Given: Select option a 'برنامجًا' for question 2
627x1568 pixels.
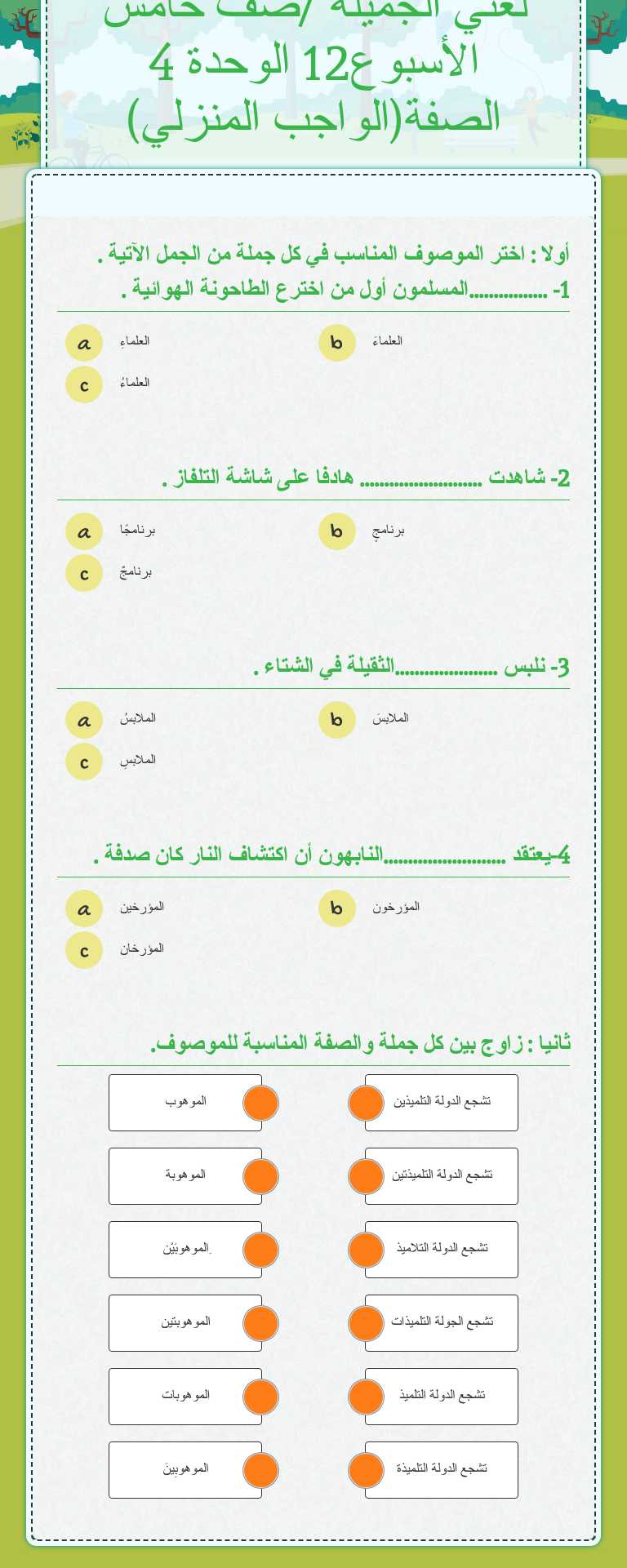Looking at the screenshot, I should point(83,531).
